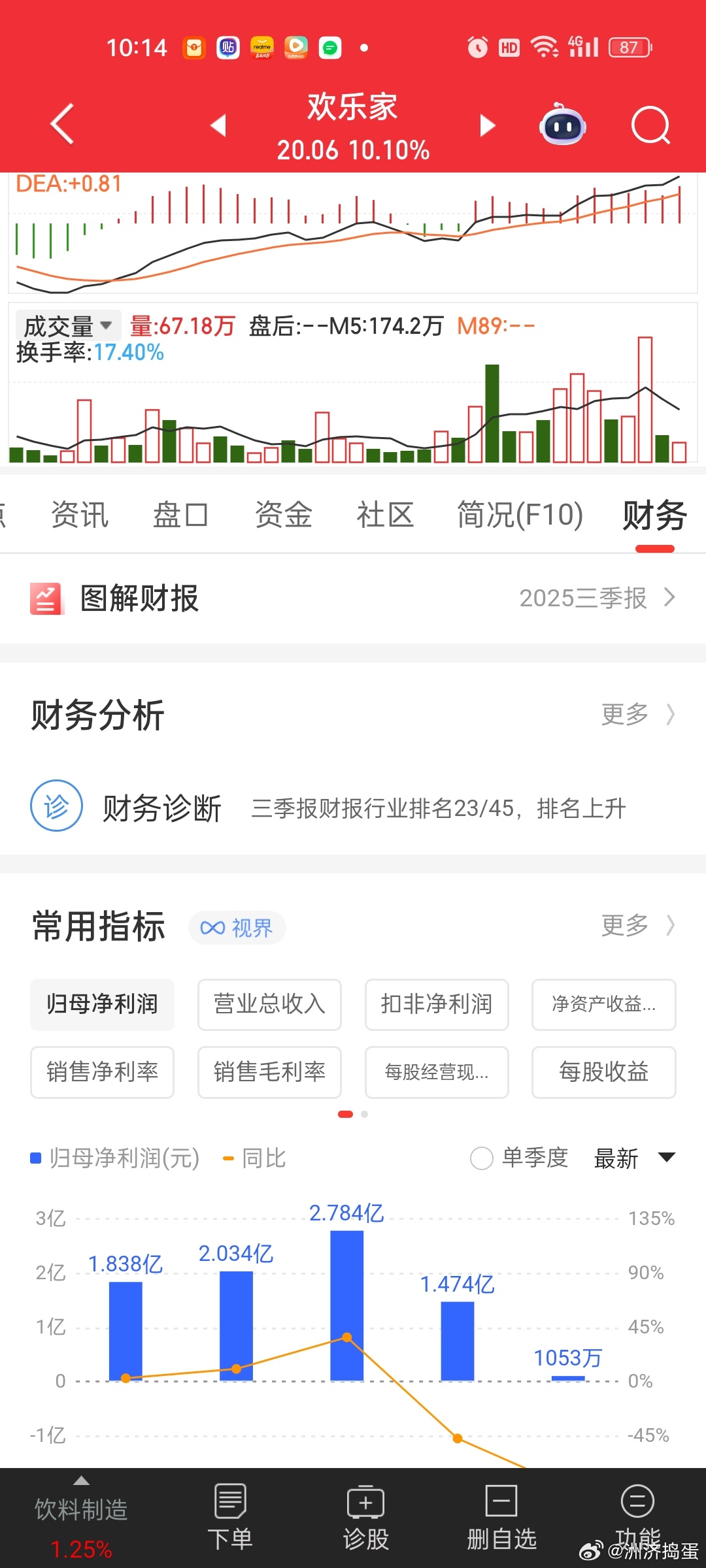Image resolution: width=706 pixels, height=1568 pixels.
Task: Switch to the 简况(F10) tab
Action: (x=520, y=514)
